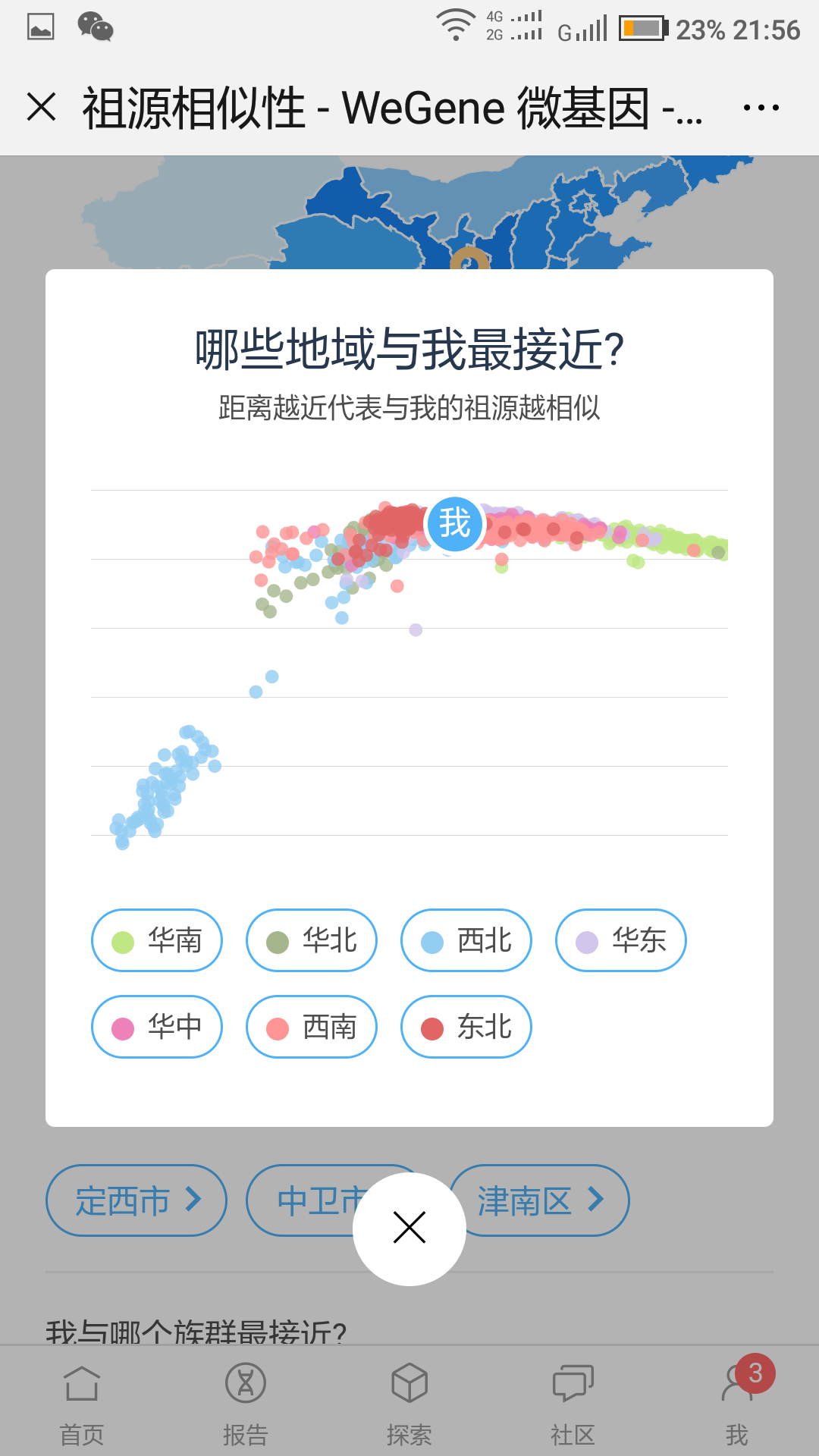Tap the 我 marker on the scatter chart
This screenshot has width=819, height=1456.
(x=455, y=523)
